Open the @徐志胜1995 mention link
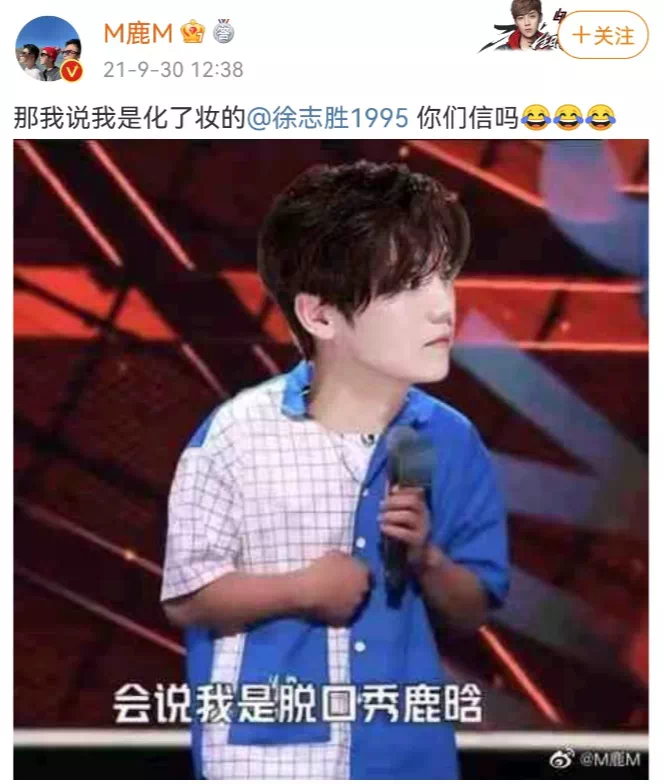The image size is (664, 784). (328, 118)
